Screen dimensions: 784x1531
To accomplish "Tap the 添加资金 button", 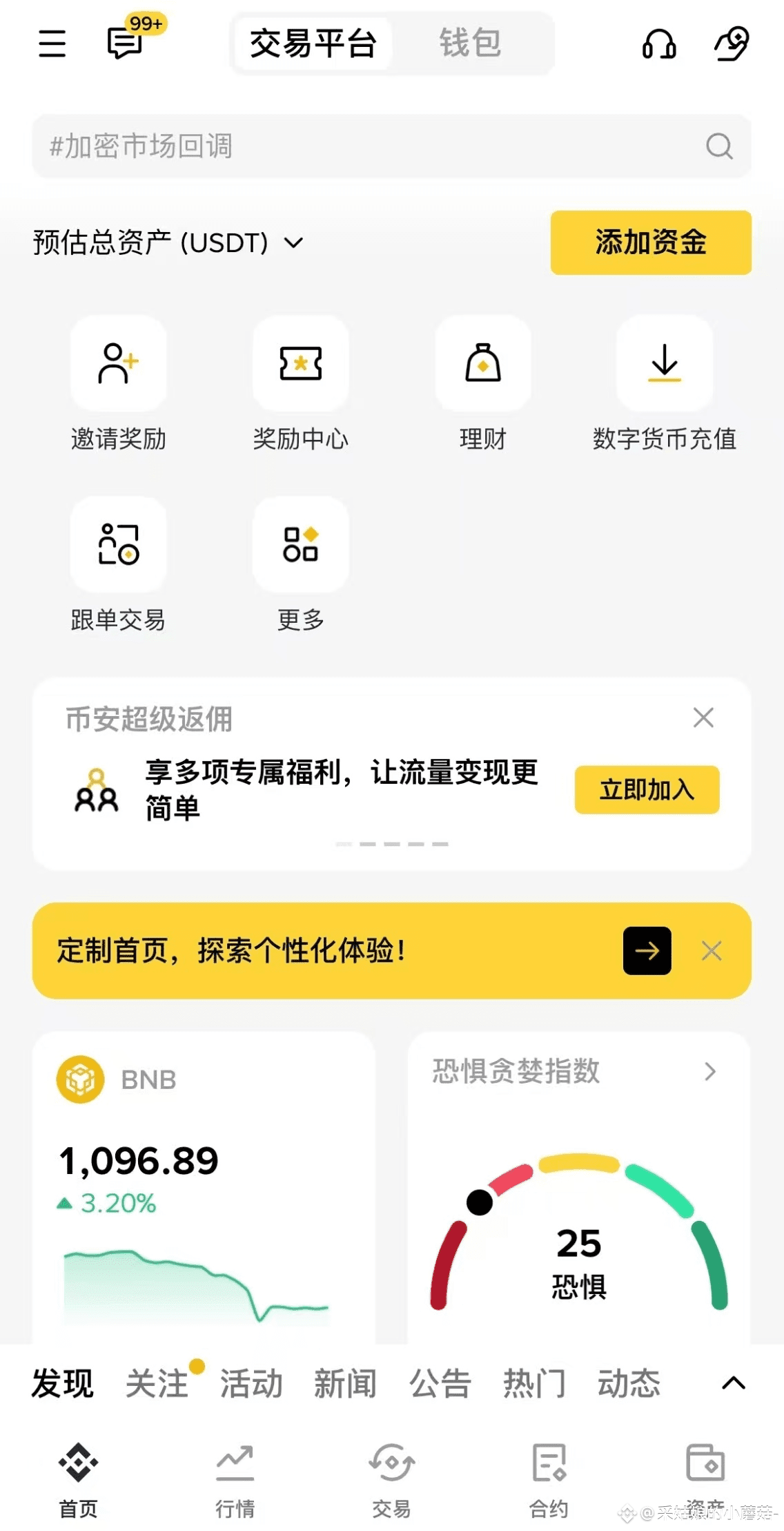I will click(651, 242).
